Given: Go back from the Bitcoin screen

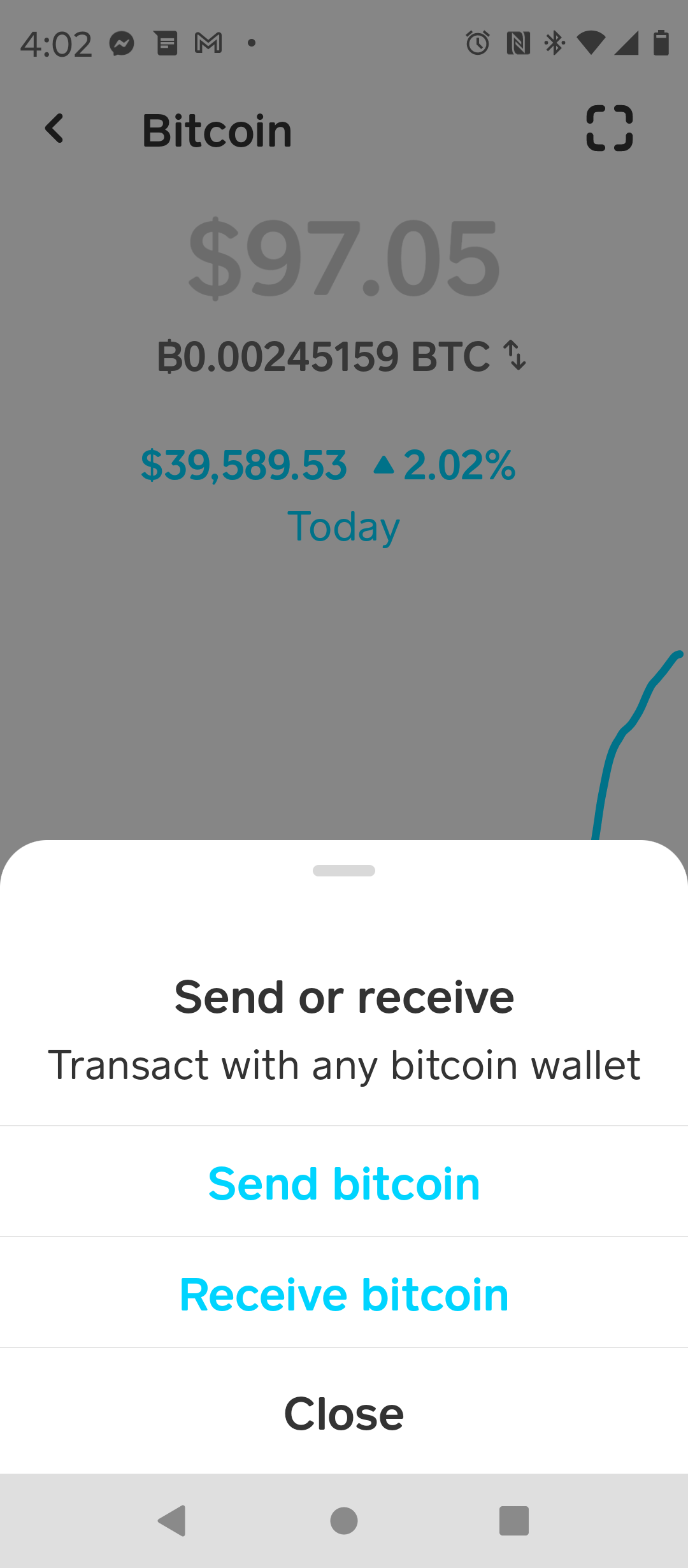Looking at the screenshot, I should pos(55,129).
